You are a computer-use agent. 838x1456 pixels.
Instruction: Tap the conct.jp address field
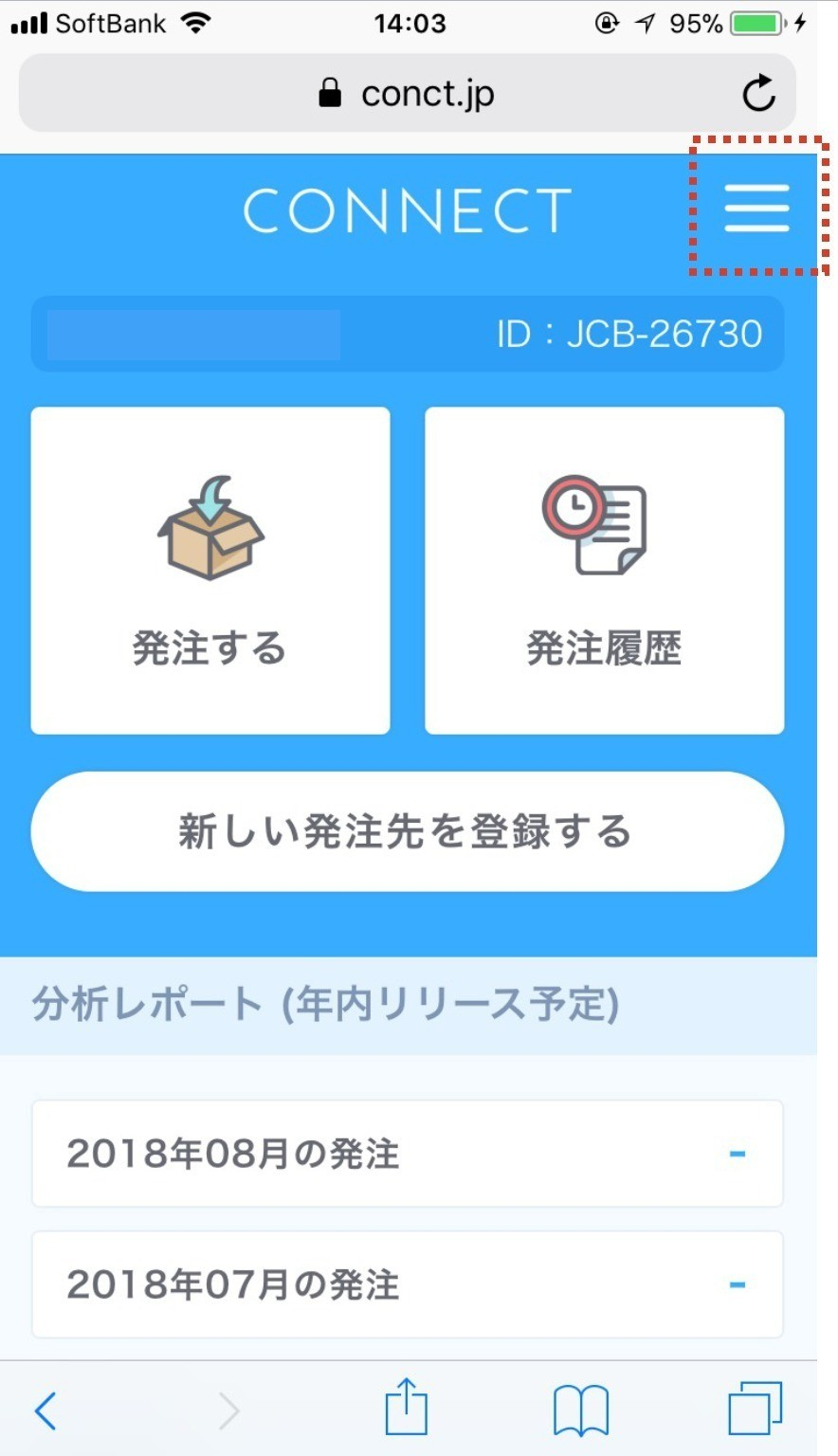point(408,93)
